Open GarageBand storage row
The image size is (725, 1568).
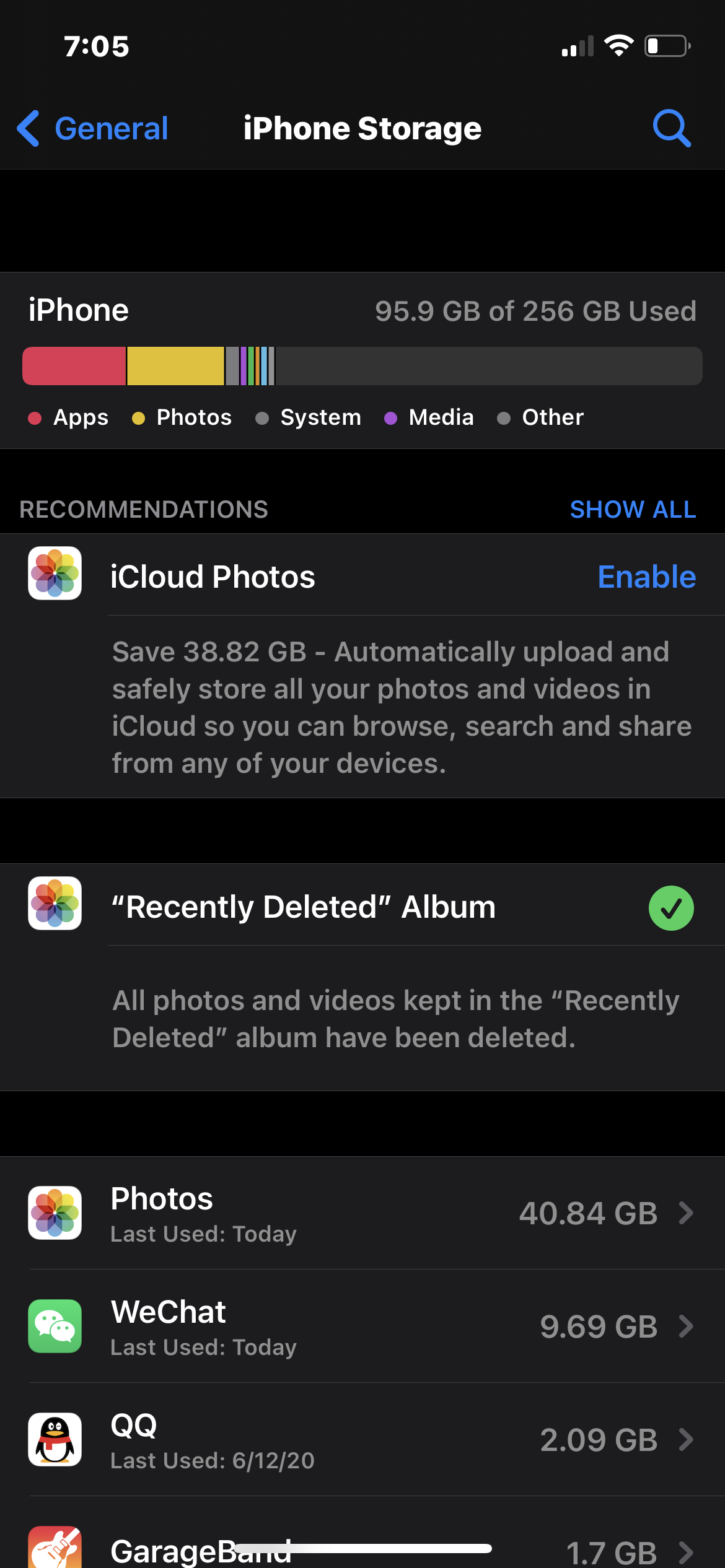click(x=362, y=1533)
